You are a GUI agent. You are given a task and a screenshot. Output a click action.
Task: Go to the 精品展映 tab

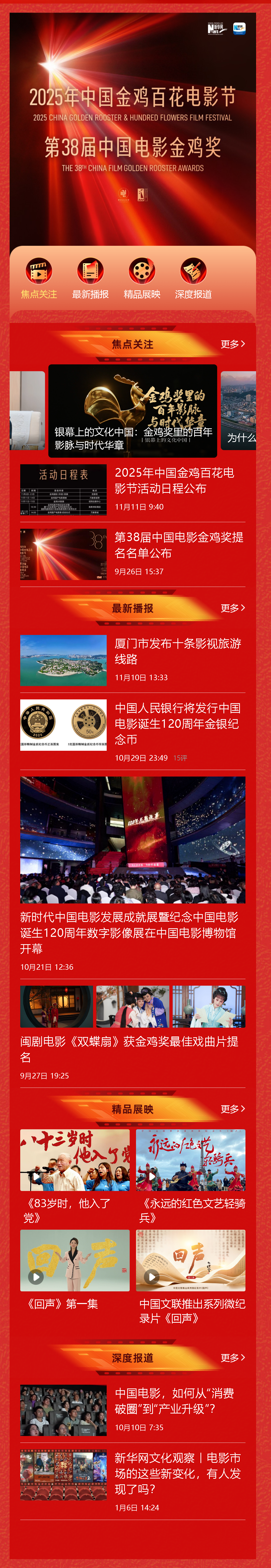pos(142,278)
